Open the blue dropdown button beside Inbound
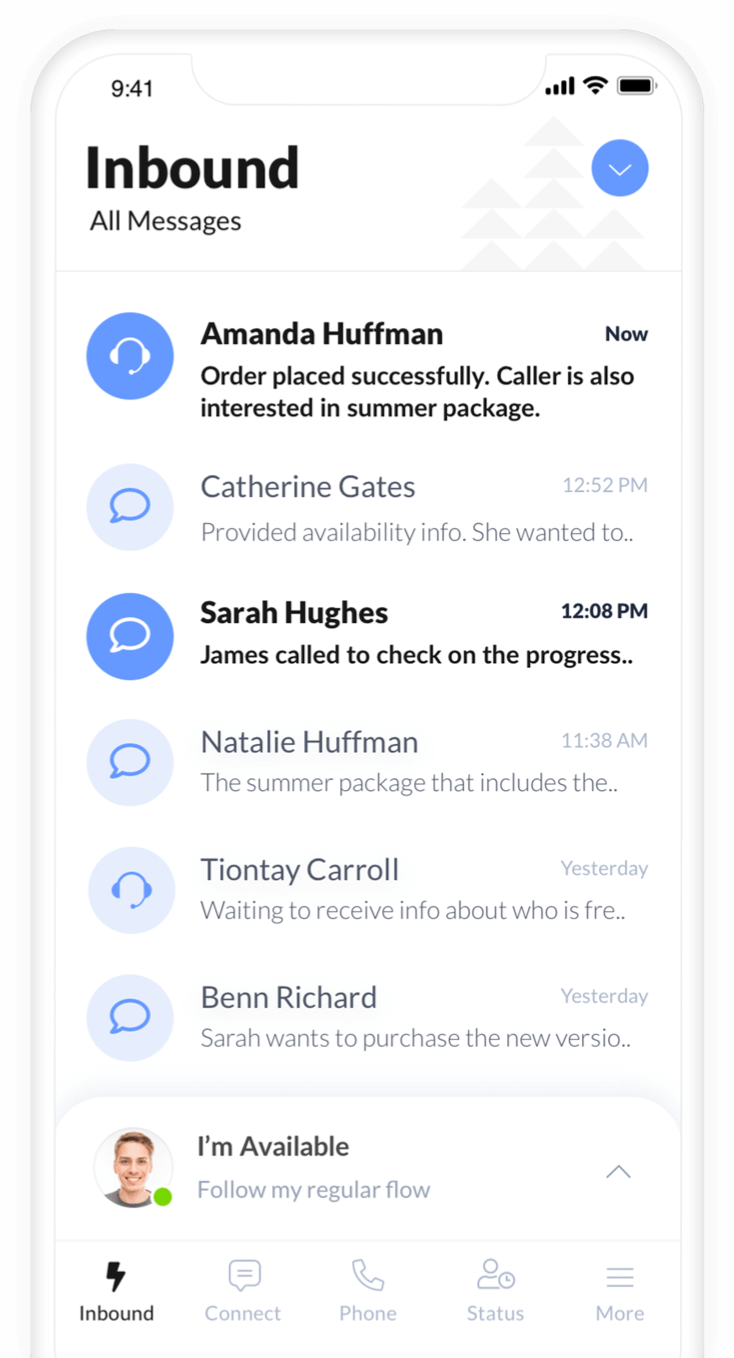 620,168
